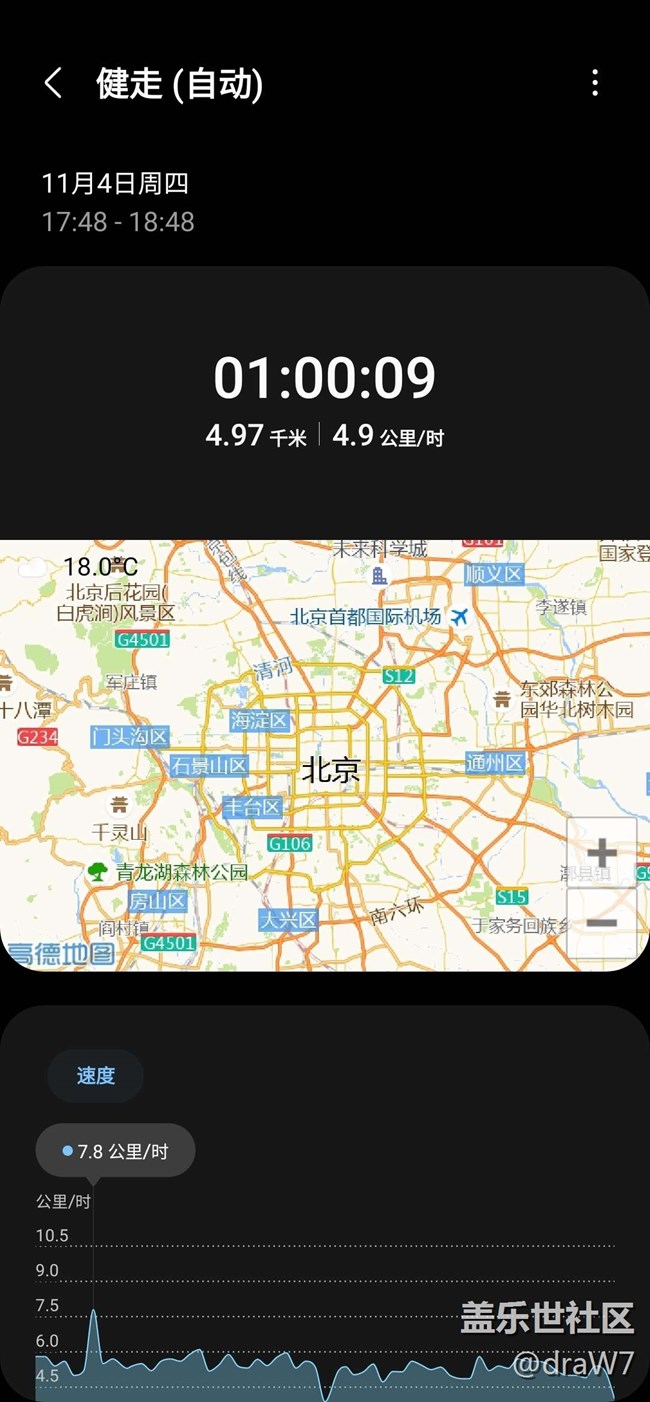Zoom out on the Beijing map
The image size is (650, 1402).
[601, 923]
